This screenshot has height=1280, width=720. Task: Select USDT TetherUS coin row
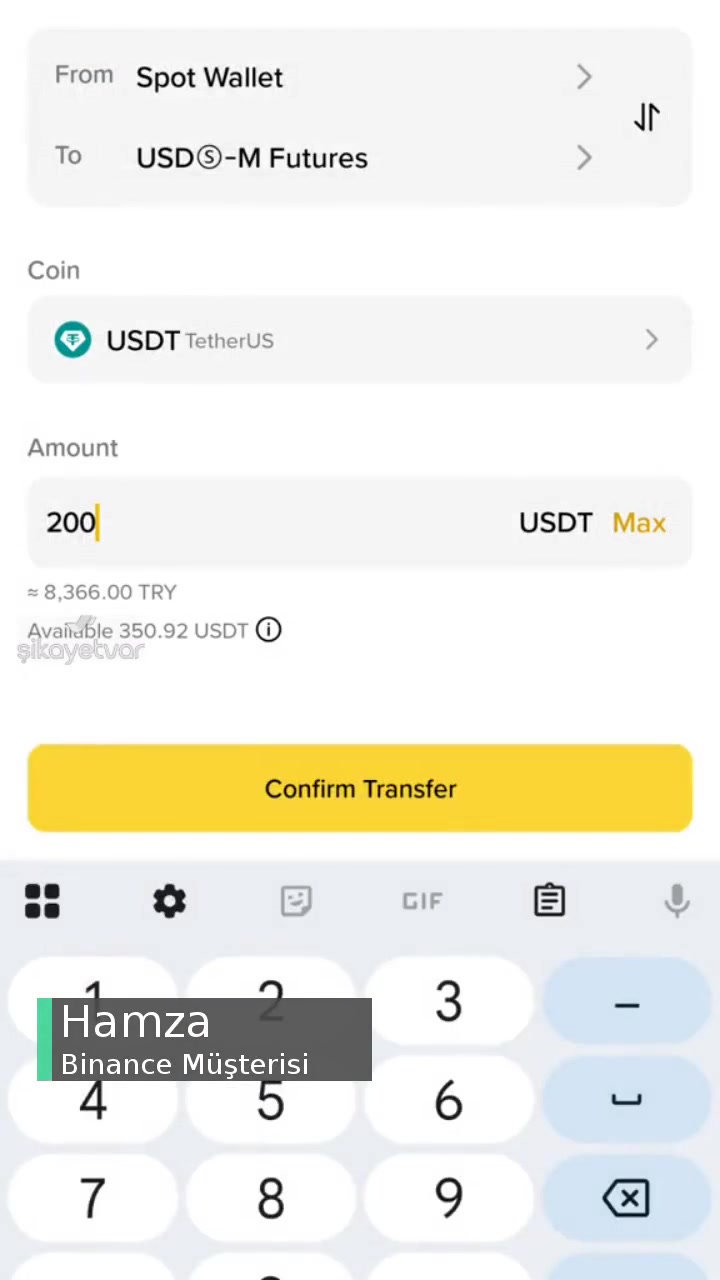[x=360, y=340]
